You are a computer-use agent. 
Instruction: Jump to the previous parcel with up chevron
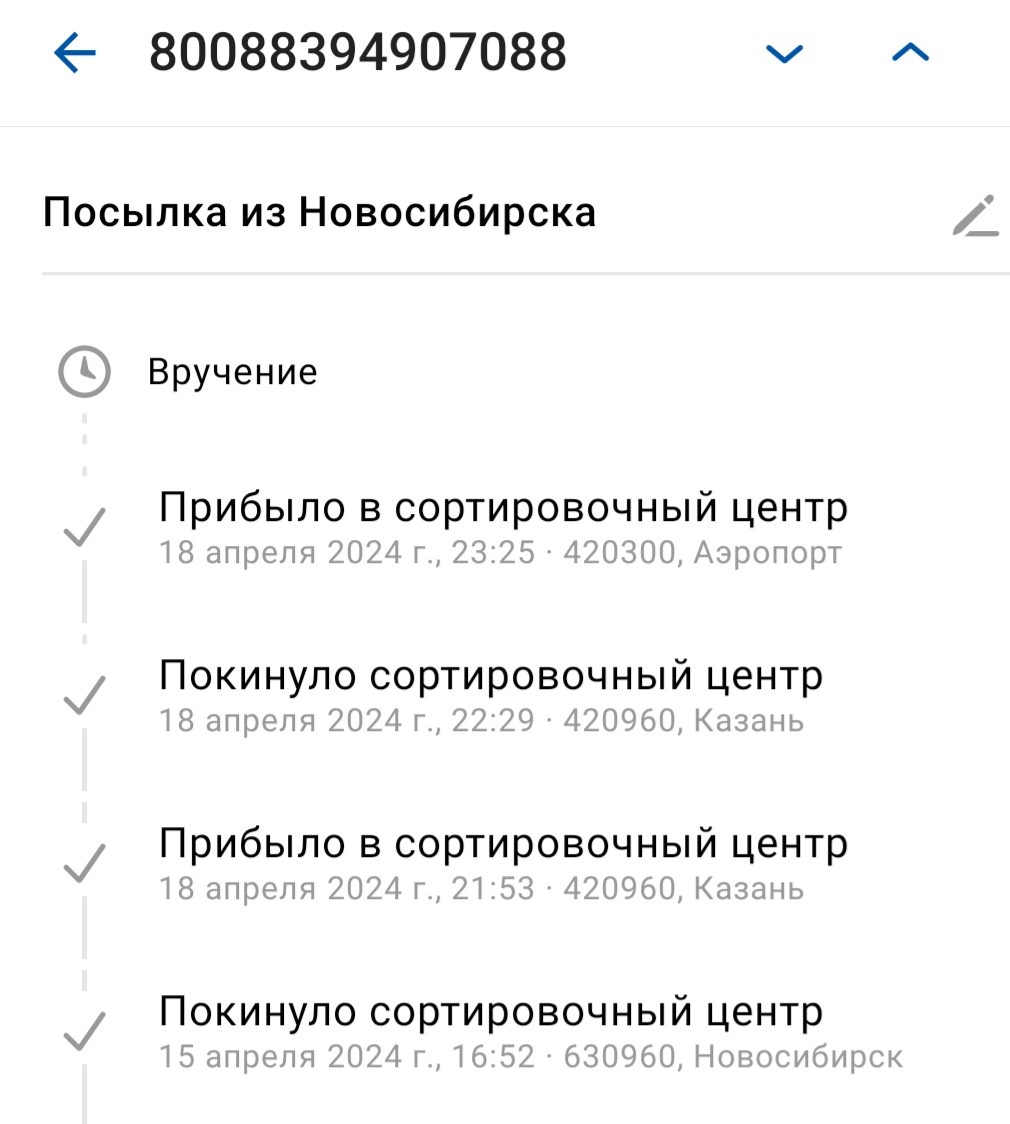910,54
